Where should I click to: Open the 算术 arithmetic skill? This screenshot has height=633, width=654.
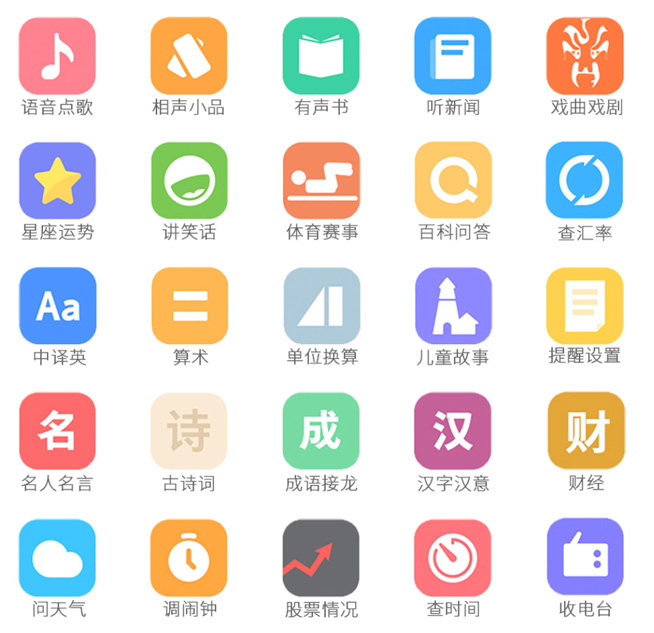tap(189, 306)
